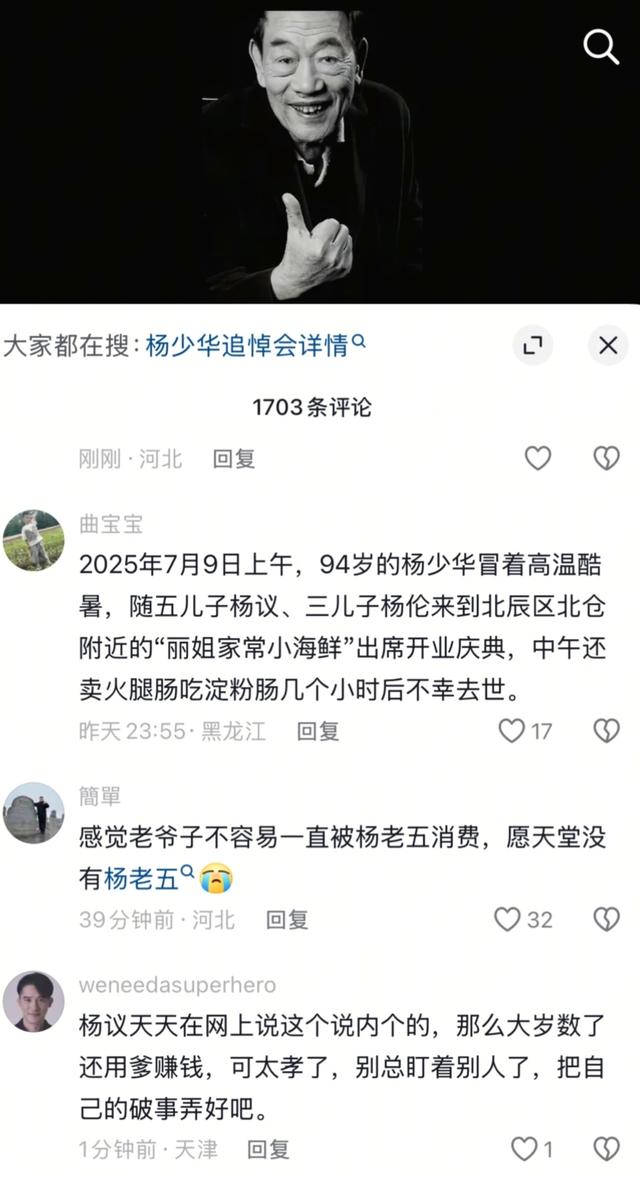The image size is (640, 1177).
Task: Dislike weneedasuperhero's comment
Action: (606, 1149)
